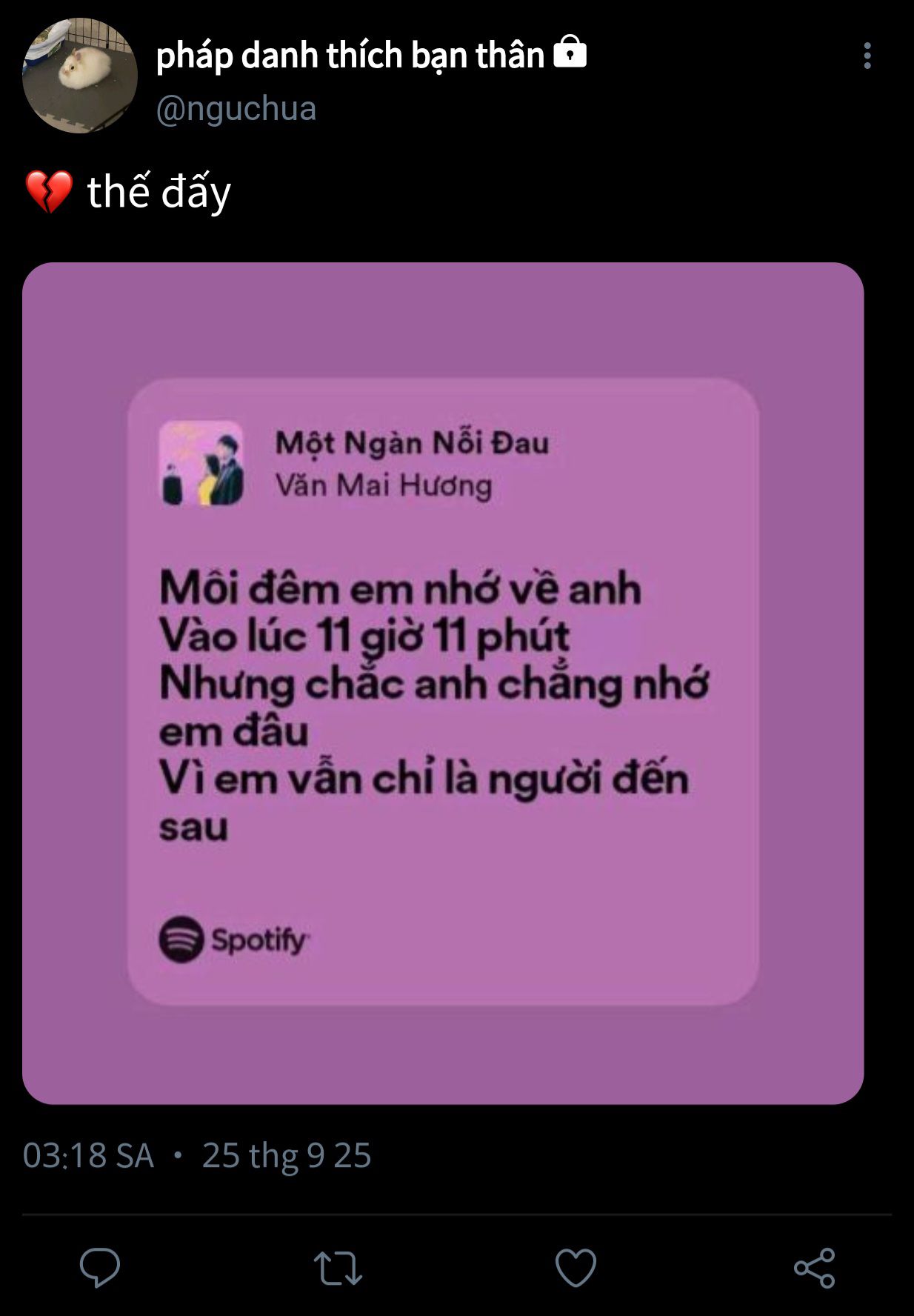914x1316 pixels.
Task: Open the tweet's three-dot overflow menu
Action: click(x=867, y=56)
